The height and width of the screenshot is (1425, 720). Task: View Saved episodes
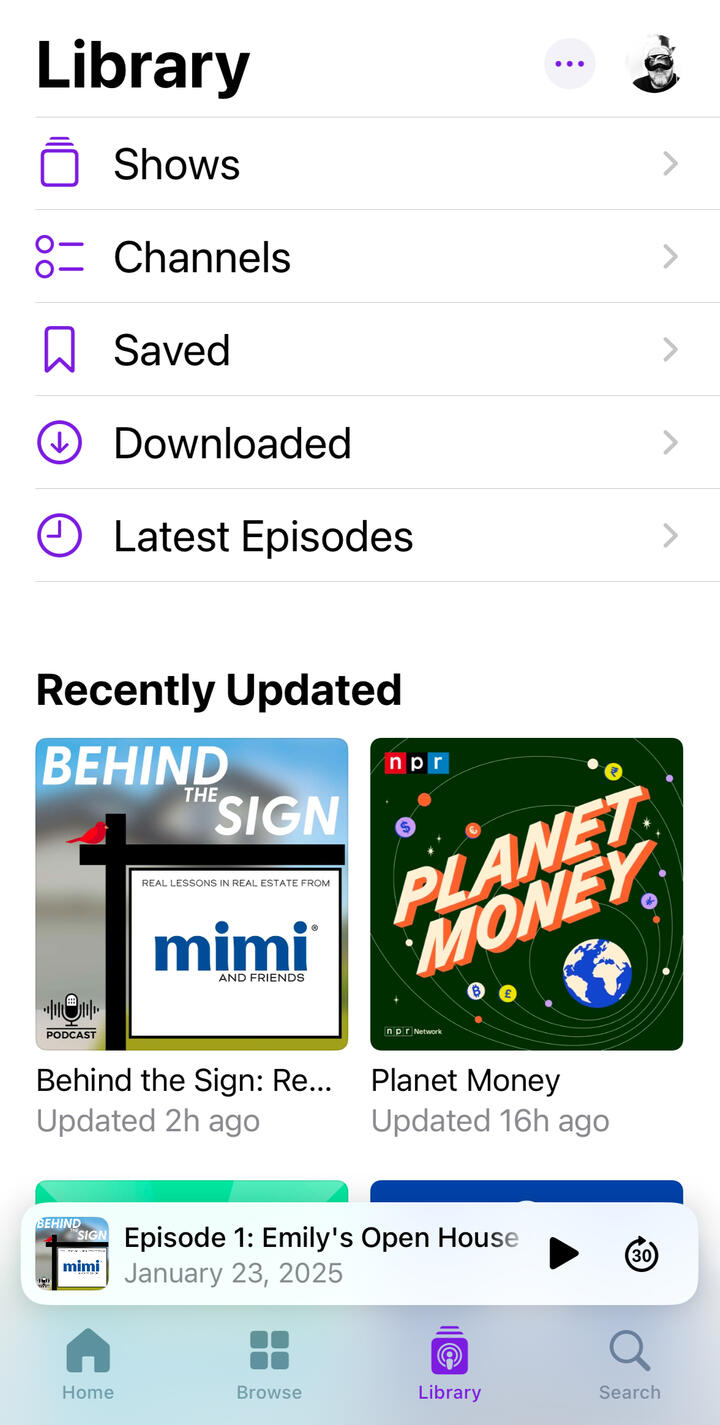click(358, 350)
